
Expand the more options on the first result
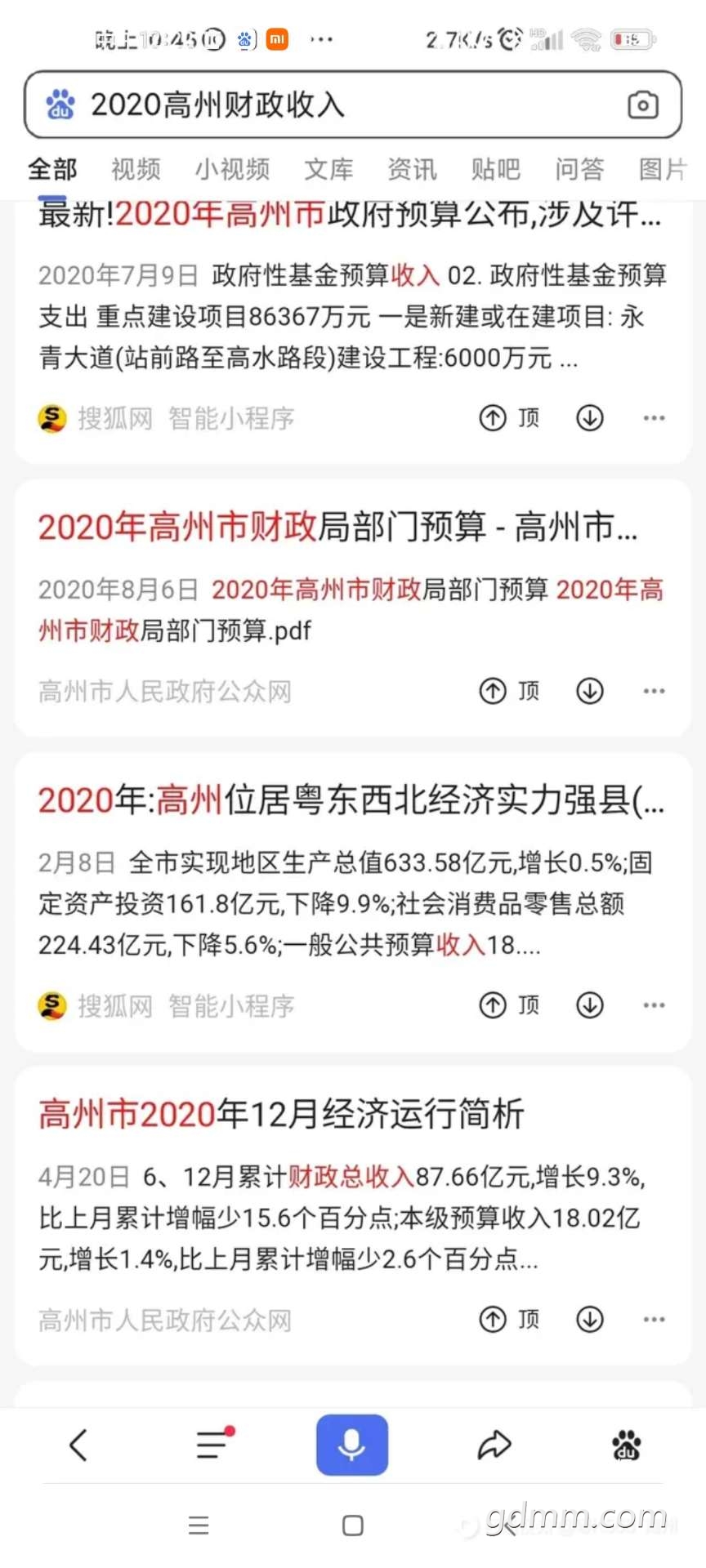tap(654, 418)
